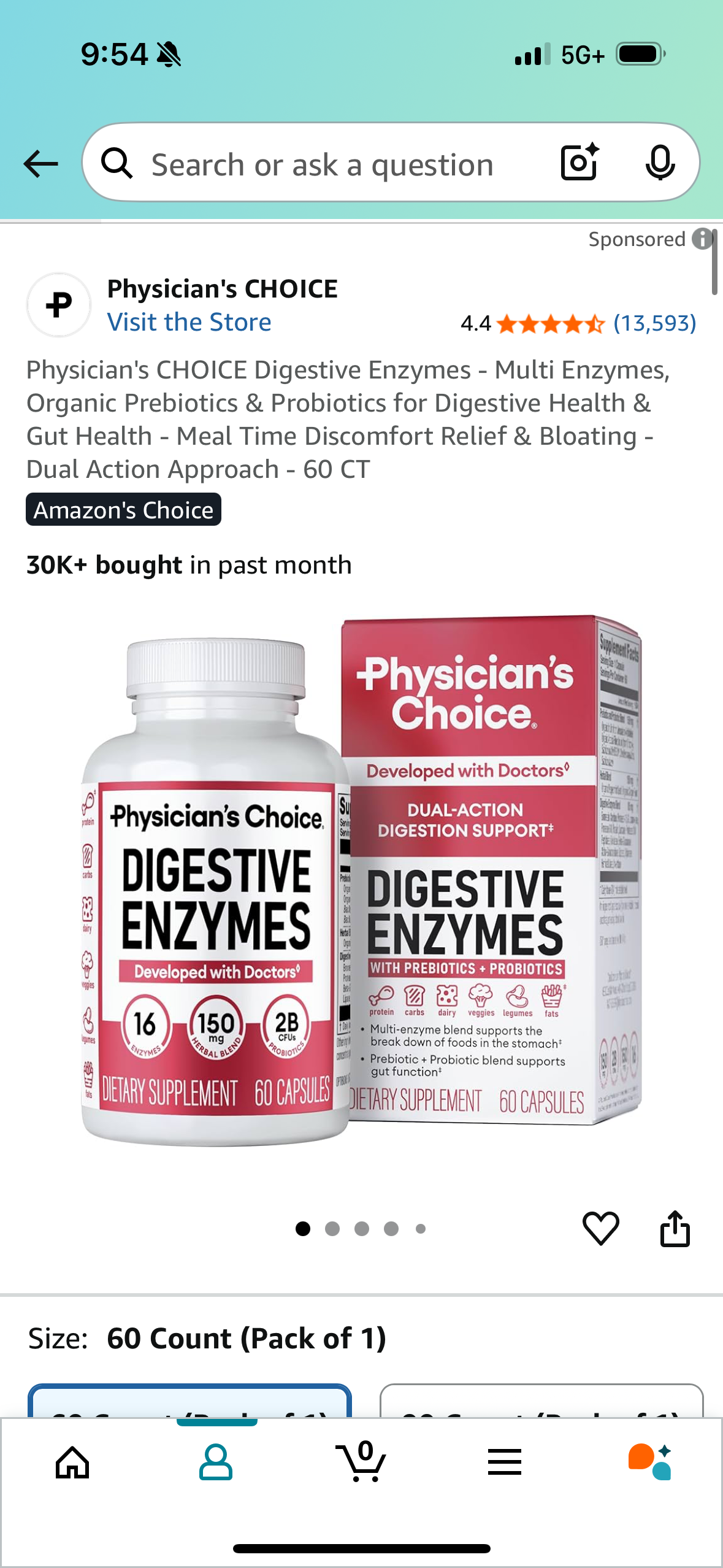The image size is (723, 1568).
Task: Add product to wish list heart
Action: 600,1228
